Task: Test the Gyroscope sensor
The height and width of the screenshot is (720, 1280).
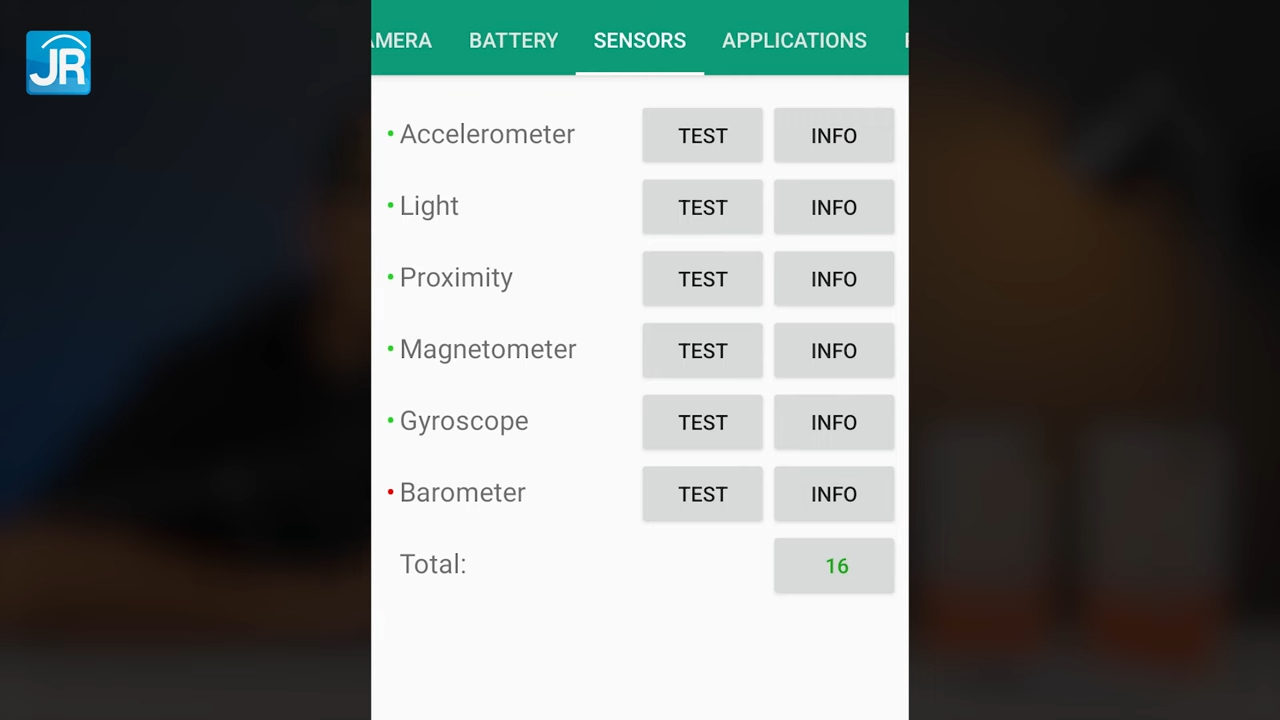Action: [702, 422]
